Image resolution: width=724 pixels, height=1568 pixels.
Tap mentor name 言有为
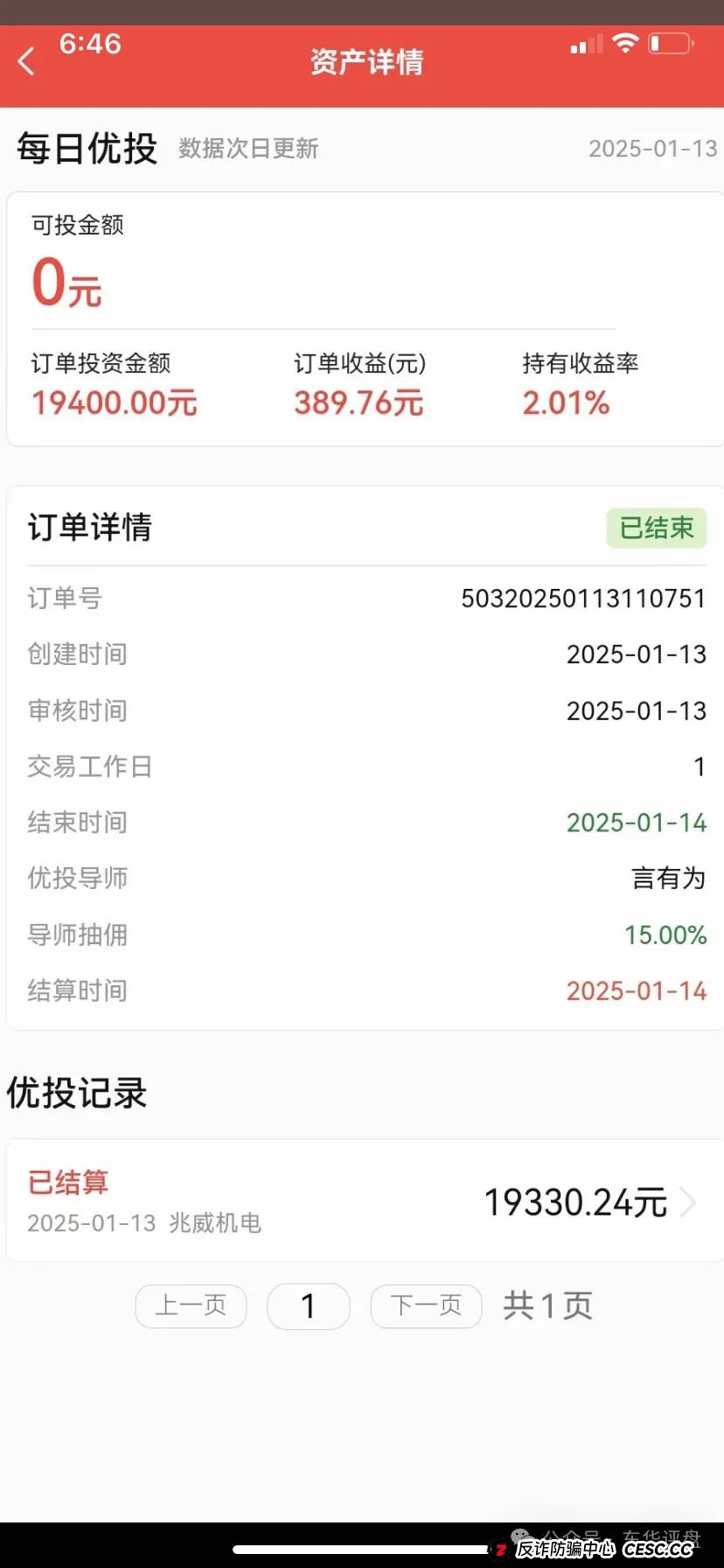(669, 878)
